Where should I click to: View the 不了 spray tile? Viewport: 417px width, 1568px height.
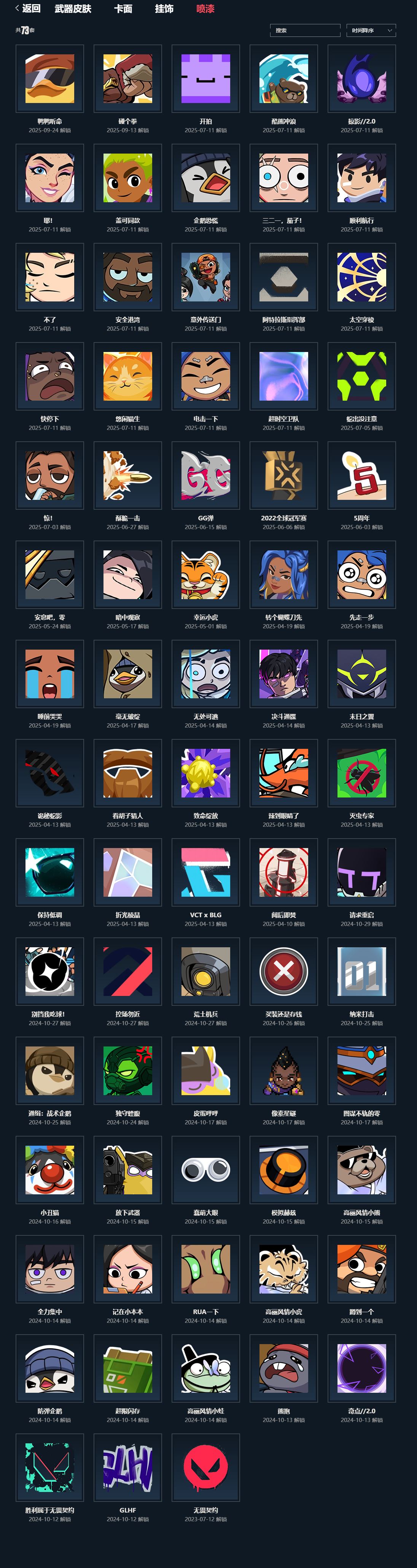tap(50, 277)
